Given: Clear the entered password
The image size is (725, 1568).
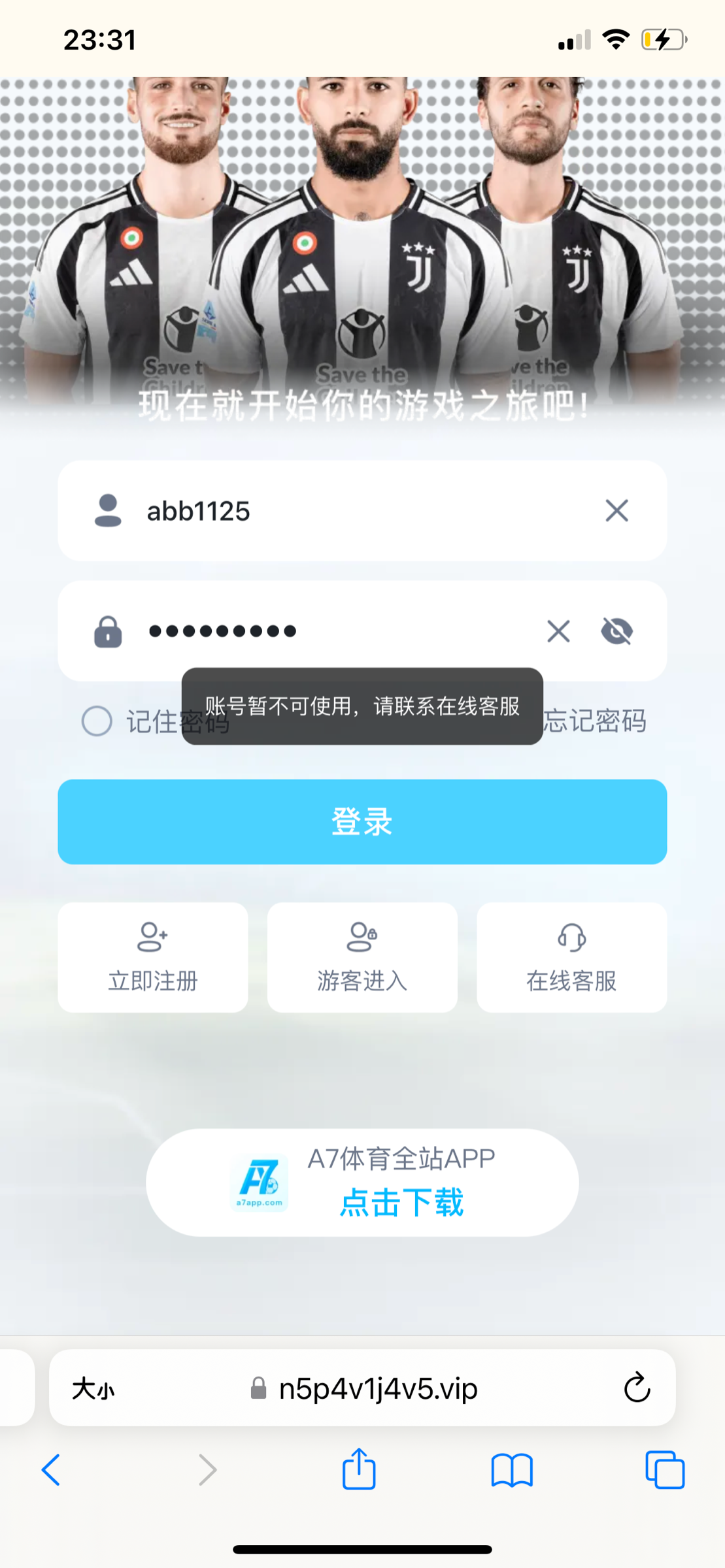Looking at the screenshot, I should 558,631.
